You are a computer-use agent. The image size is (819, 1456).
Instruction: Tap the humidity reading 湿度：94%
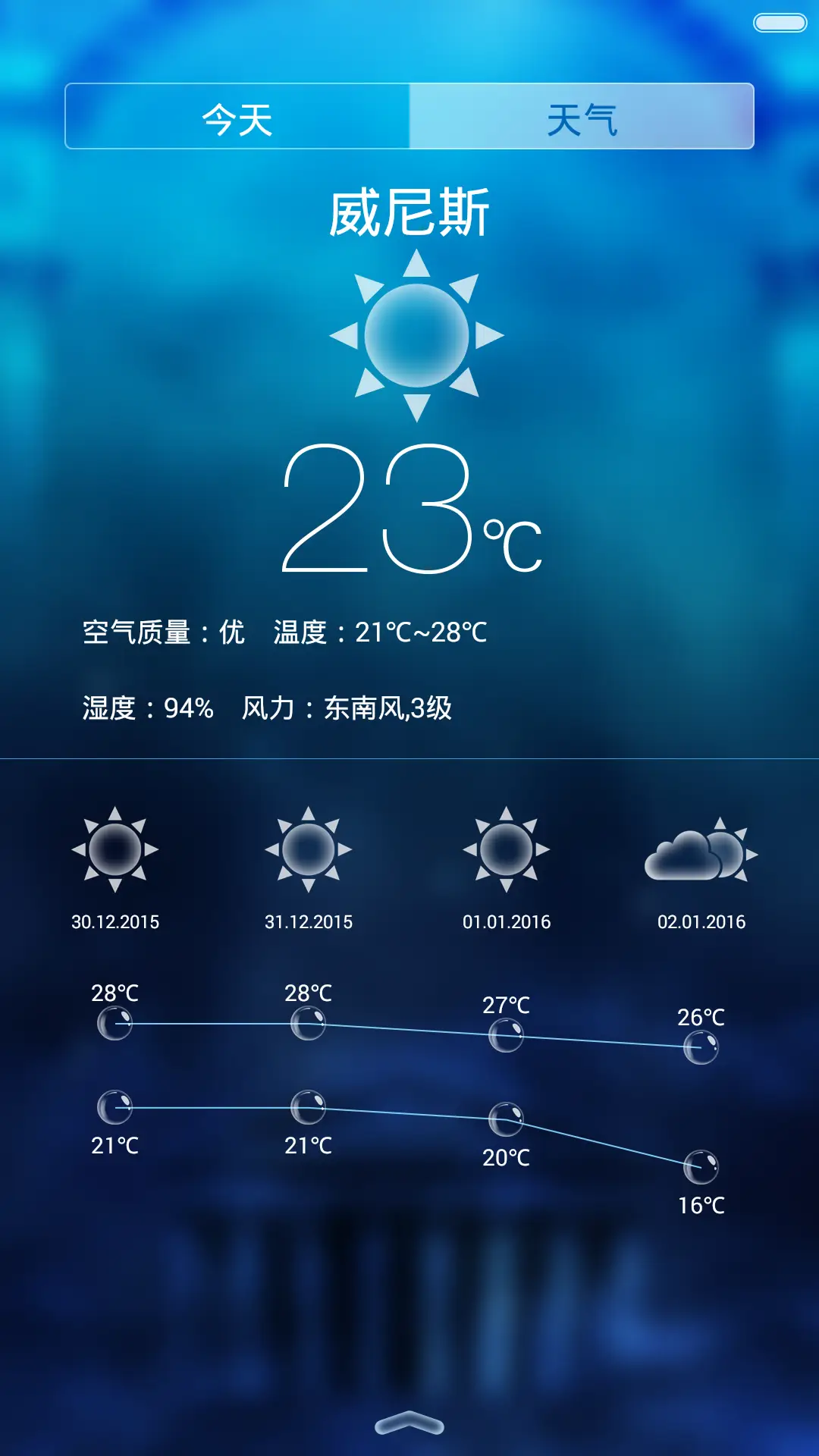click(146, 708)
